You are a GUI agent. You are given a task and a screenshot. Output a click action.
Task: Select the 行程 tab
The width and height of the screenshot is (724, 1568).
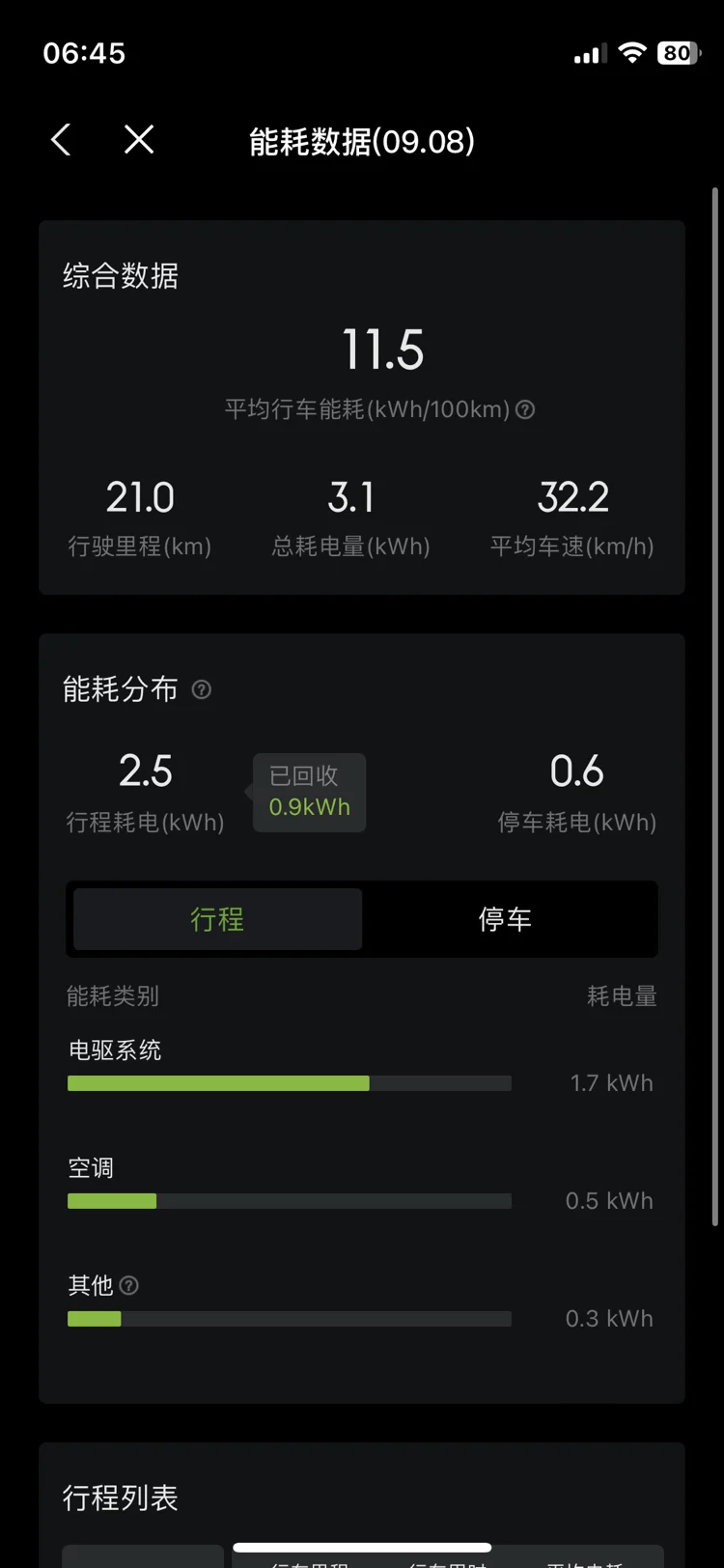[218, 919]
